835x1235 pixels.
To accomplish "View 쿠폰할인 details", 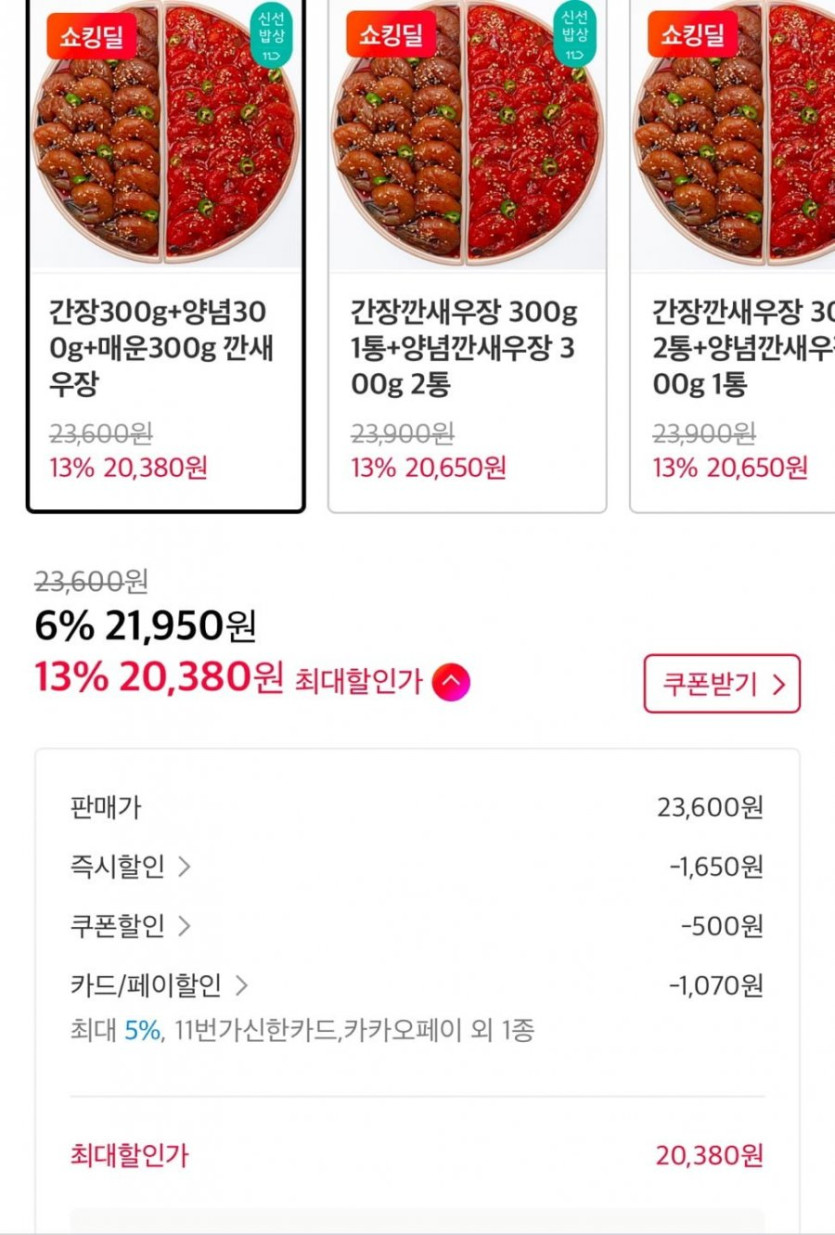I will [130, 927].
